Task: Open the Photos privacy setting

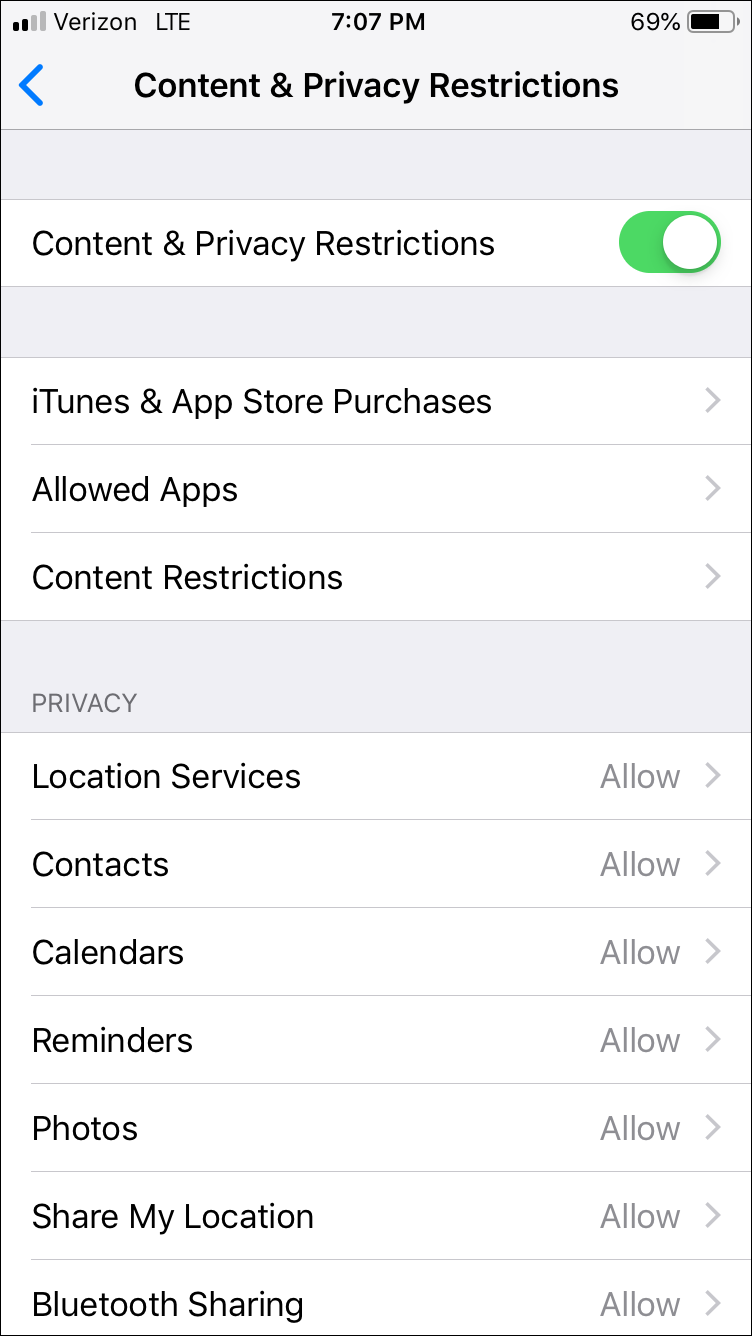Action: click(376, 1129)
